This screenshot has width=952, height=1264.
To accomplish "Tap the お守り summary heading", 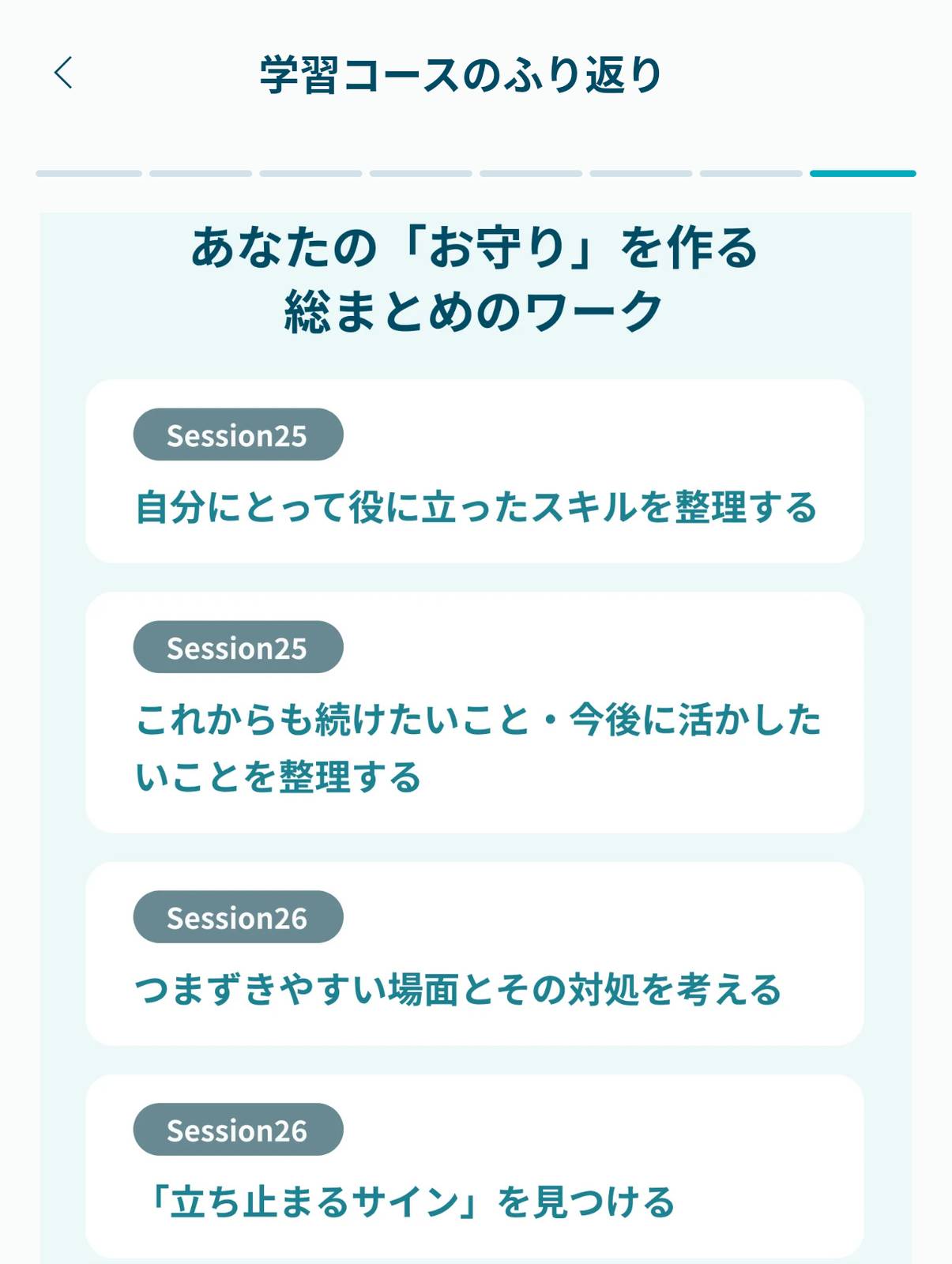I will coord(476,276).
